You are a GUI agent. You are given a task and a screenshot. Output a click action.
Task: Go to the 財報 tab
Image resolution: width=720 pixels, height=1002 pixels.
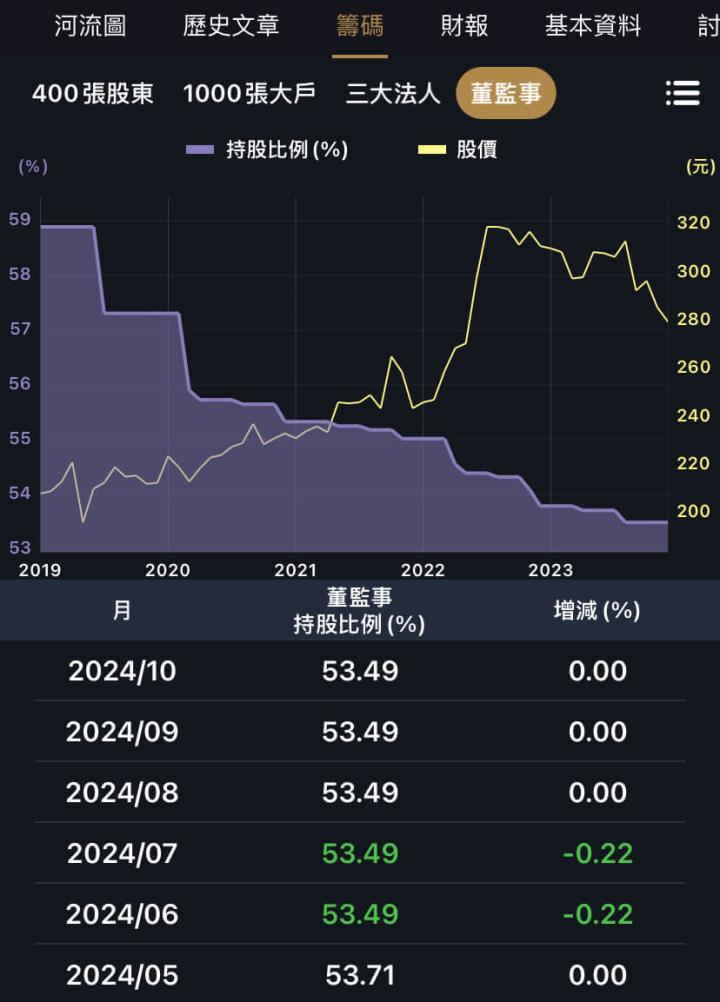(x=465, y=26)
